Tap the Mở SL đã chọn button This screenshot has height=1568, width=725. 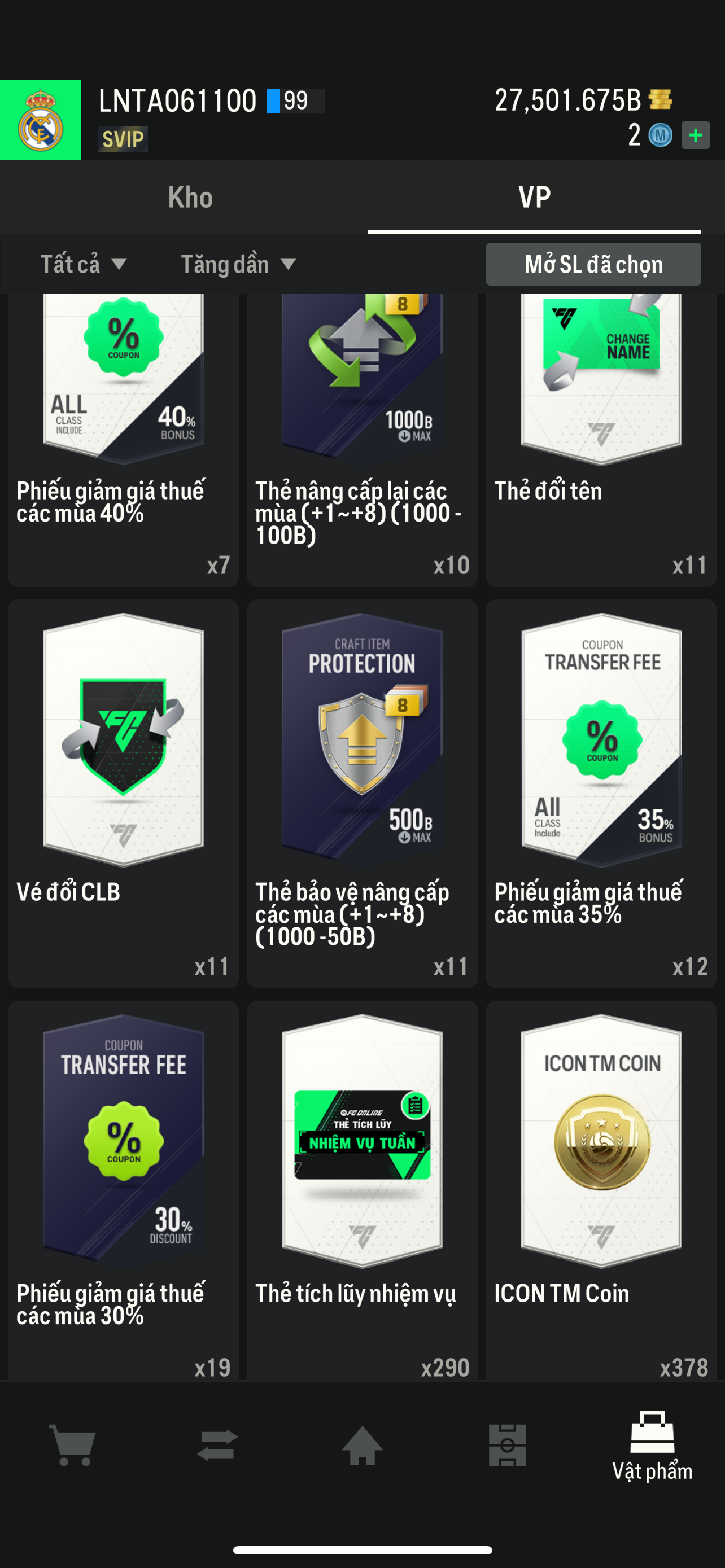[593, 264]
